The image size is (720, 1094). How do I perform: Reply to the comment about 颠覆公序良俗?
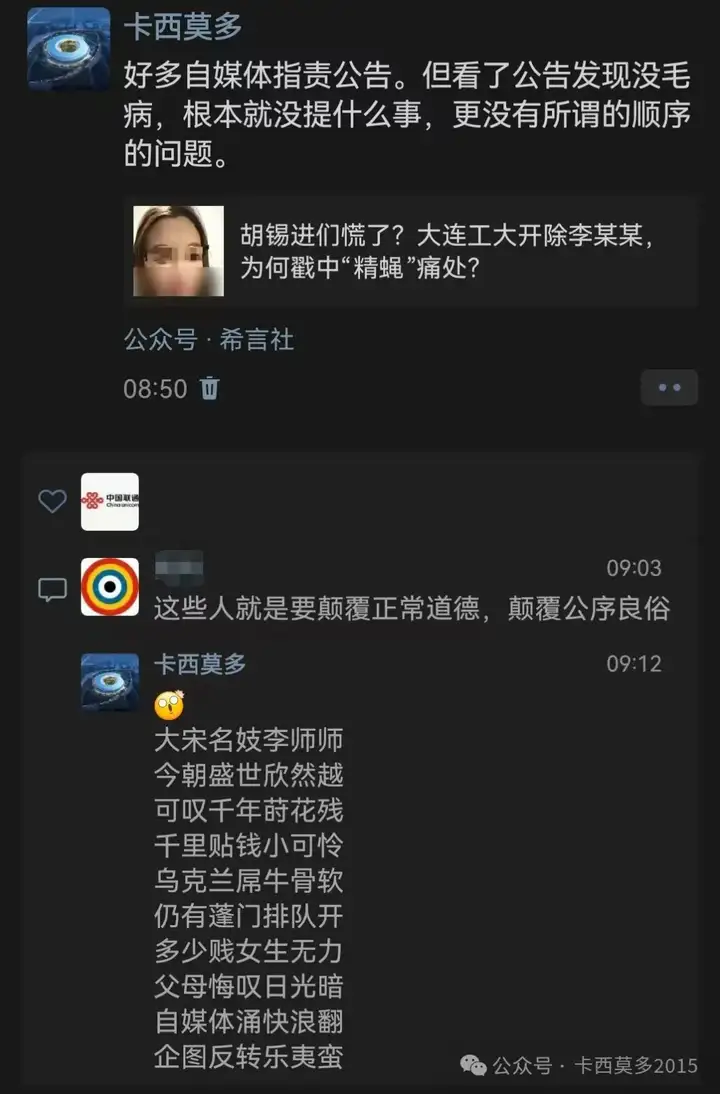[x=410, y=608]
